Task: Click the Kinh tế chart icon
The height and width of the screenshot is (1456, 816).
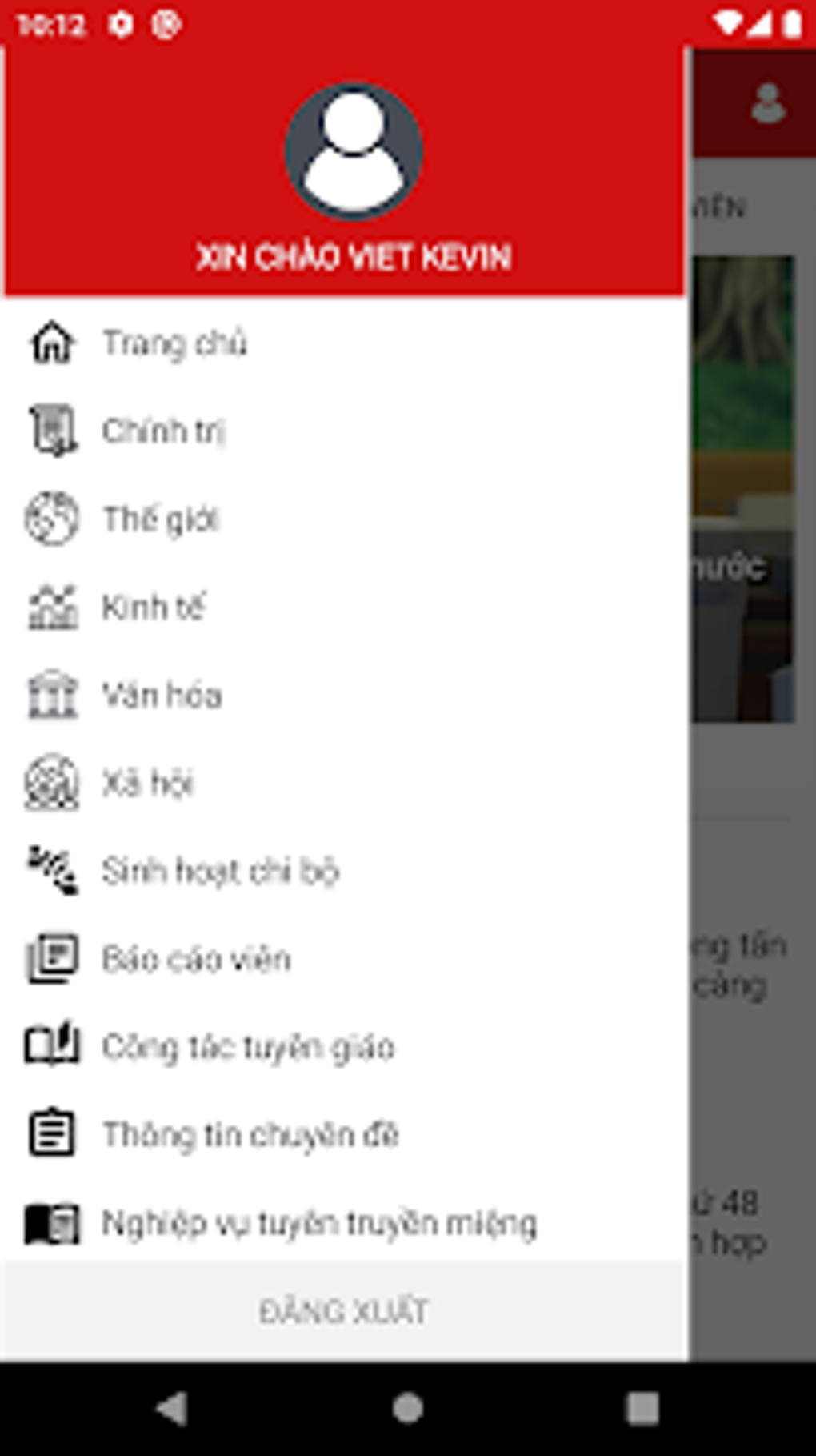Action: point(51,608)
